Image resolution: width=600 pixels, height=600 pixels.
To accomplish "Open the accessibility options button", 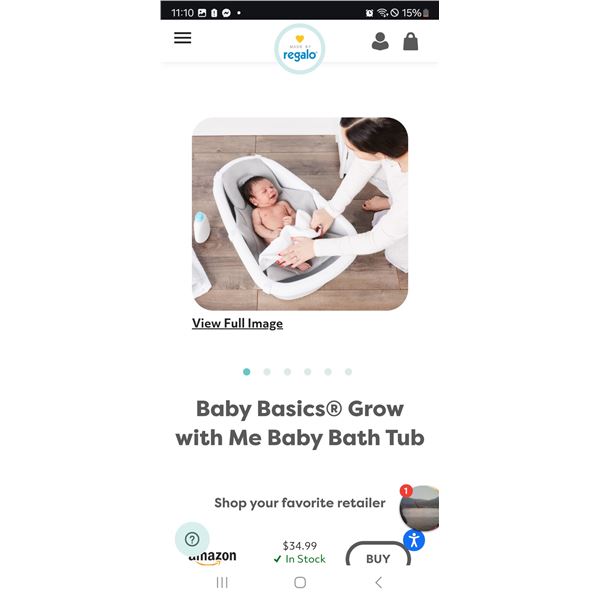I will click(414, 540).
